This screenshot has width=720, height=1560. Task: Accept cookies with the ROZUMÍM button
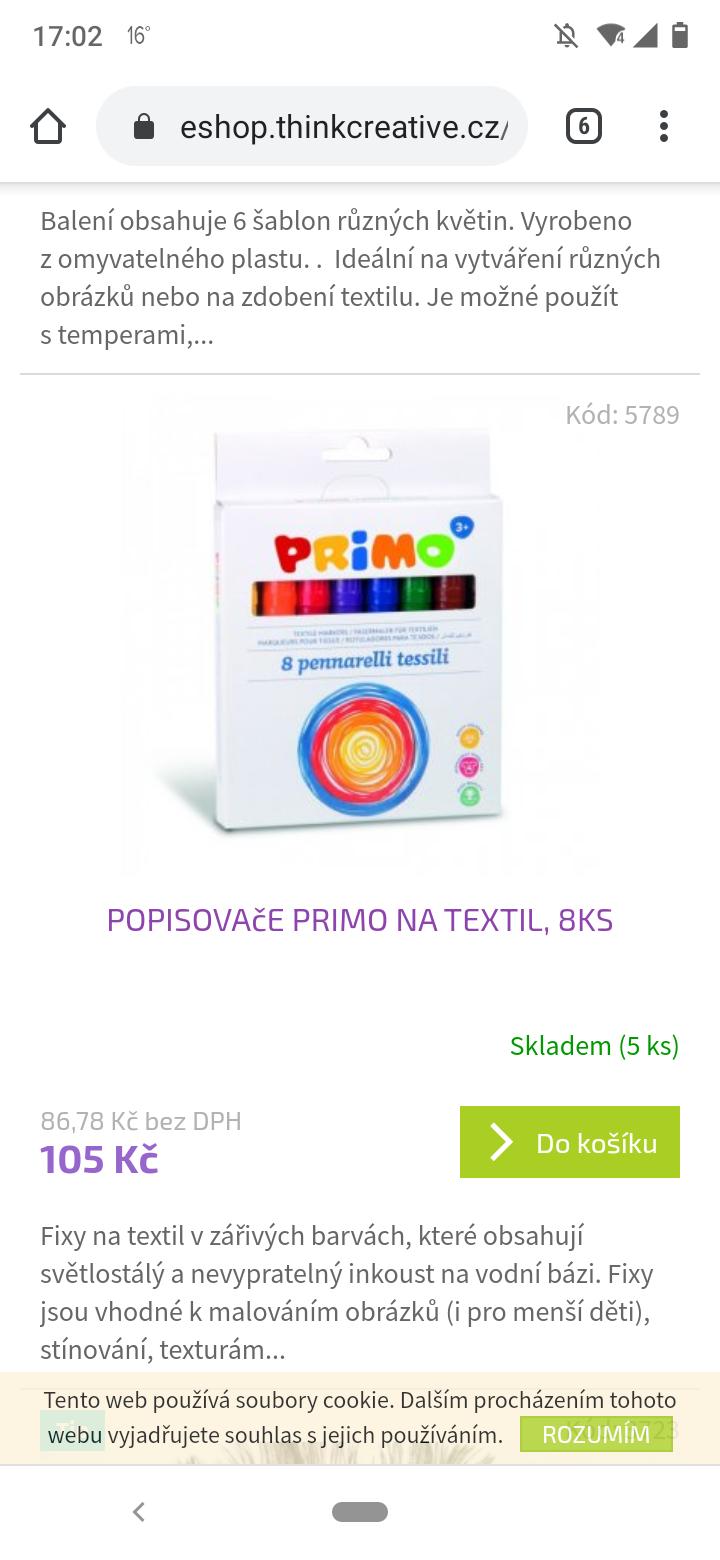pyautogui.click(x=596, y=1435)
